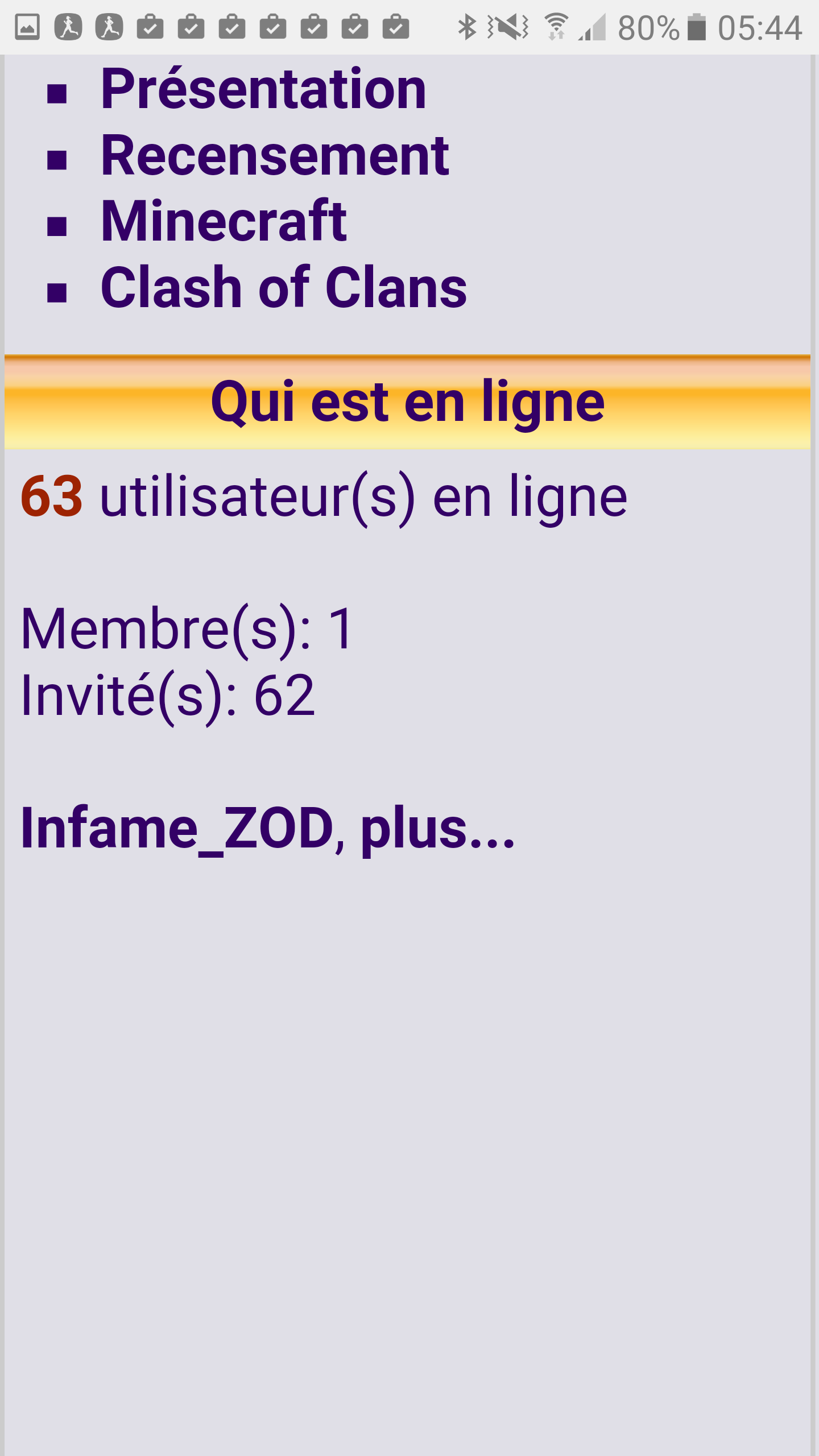Open the Présentation link
Image resolution: width=819 pixels, height=1456 pixels.
coord(263,89)
